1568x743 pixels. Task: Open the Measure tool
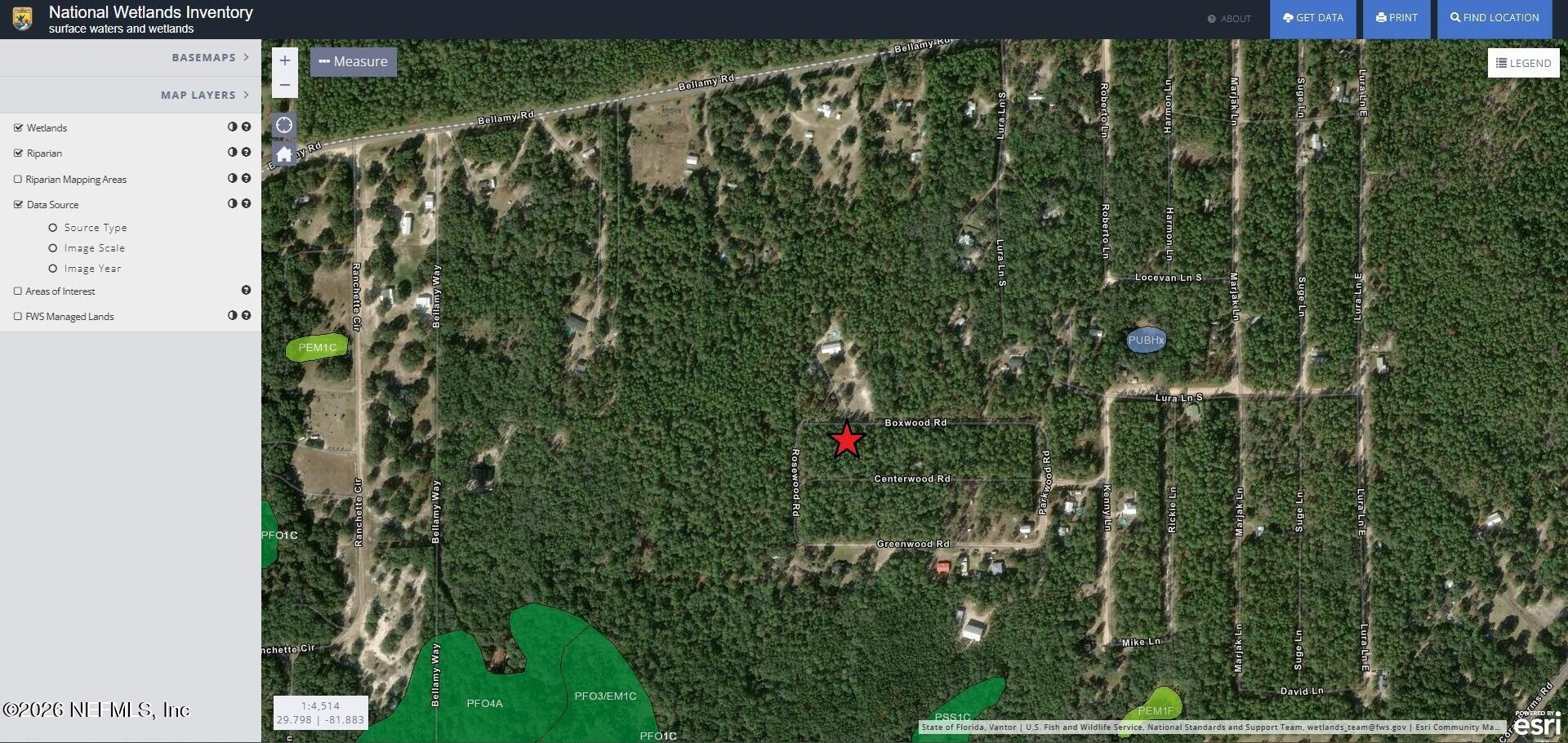pyautogui.click(x=353, y=62)
